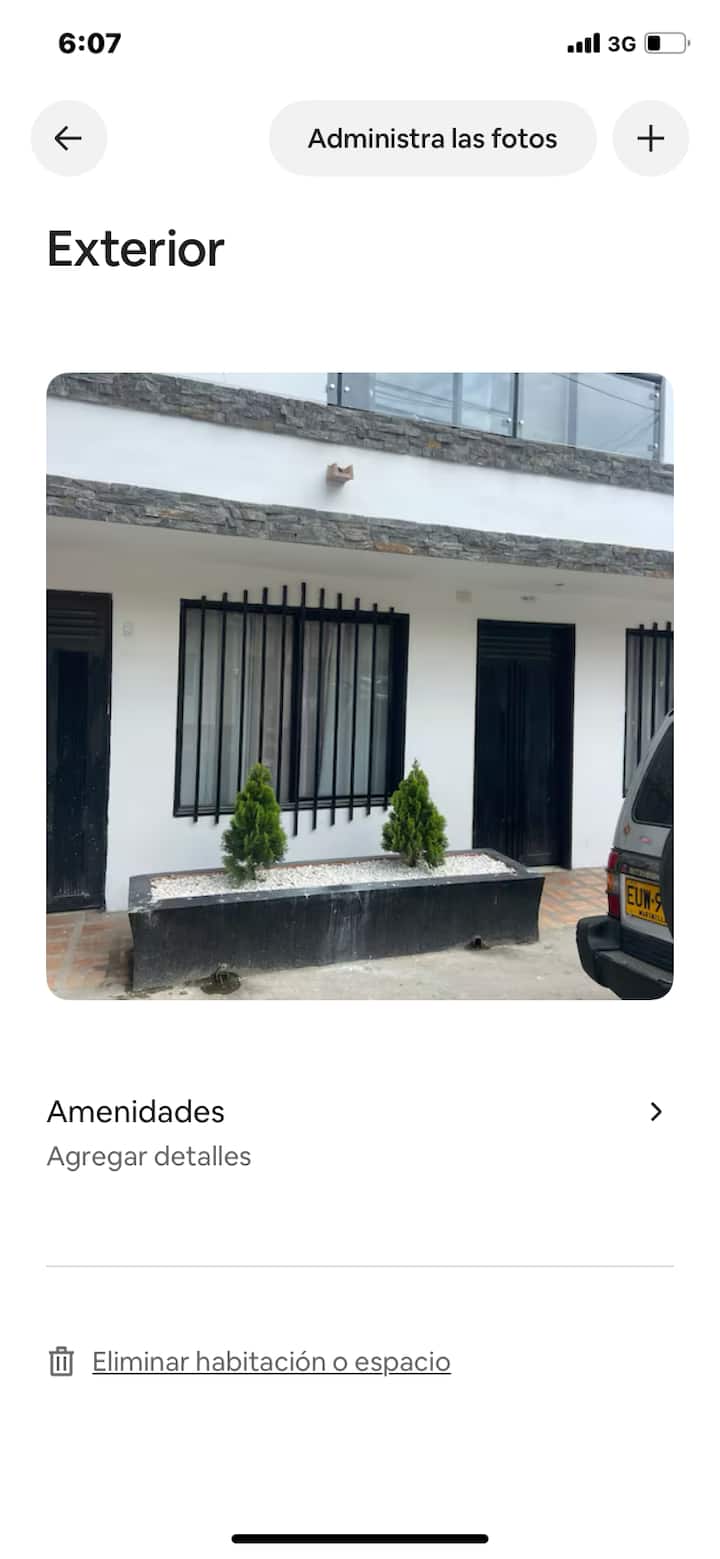Select the Exterior section heading

pos(135,249)
